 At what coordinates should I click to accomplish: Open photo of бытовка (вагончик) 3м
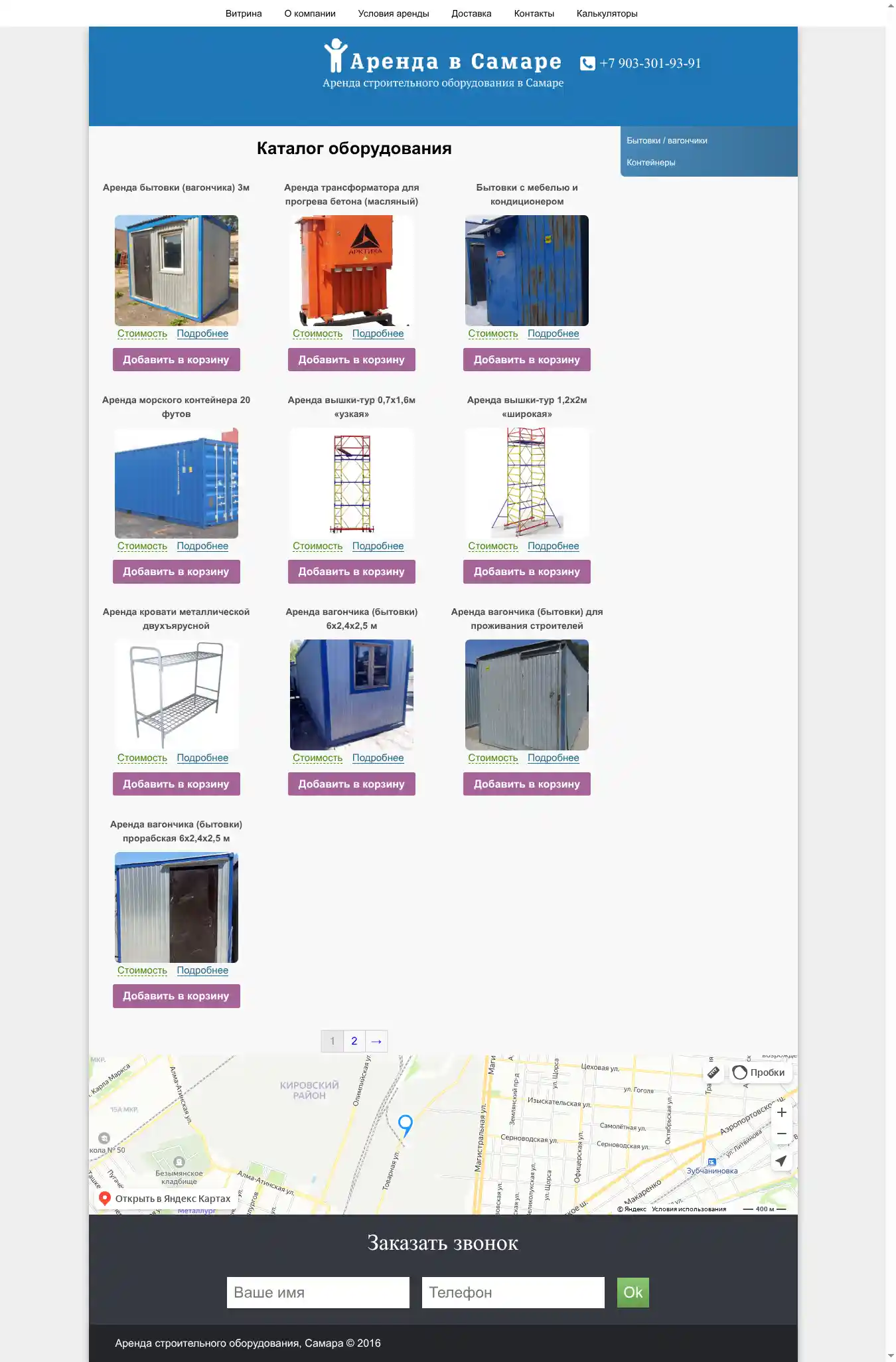[x=176, y=270]
